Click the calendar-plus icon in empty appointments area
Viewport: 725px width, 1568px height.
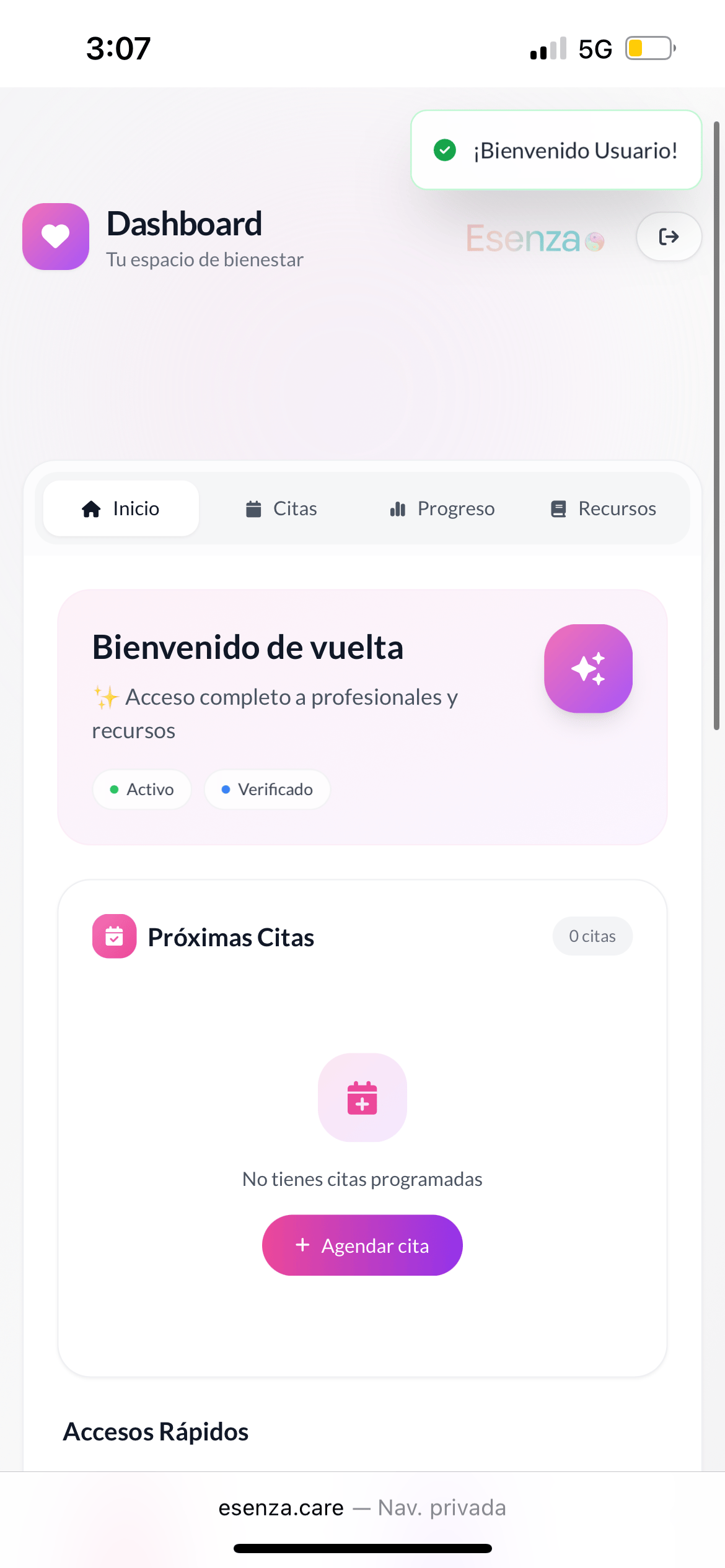point(362,1098)
